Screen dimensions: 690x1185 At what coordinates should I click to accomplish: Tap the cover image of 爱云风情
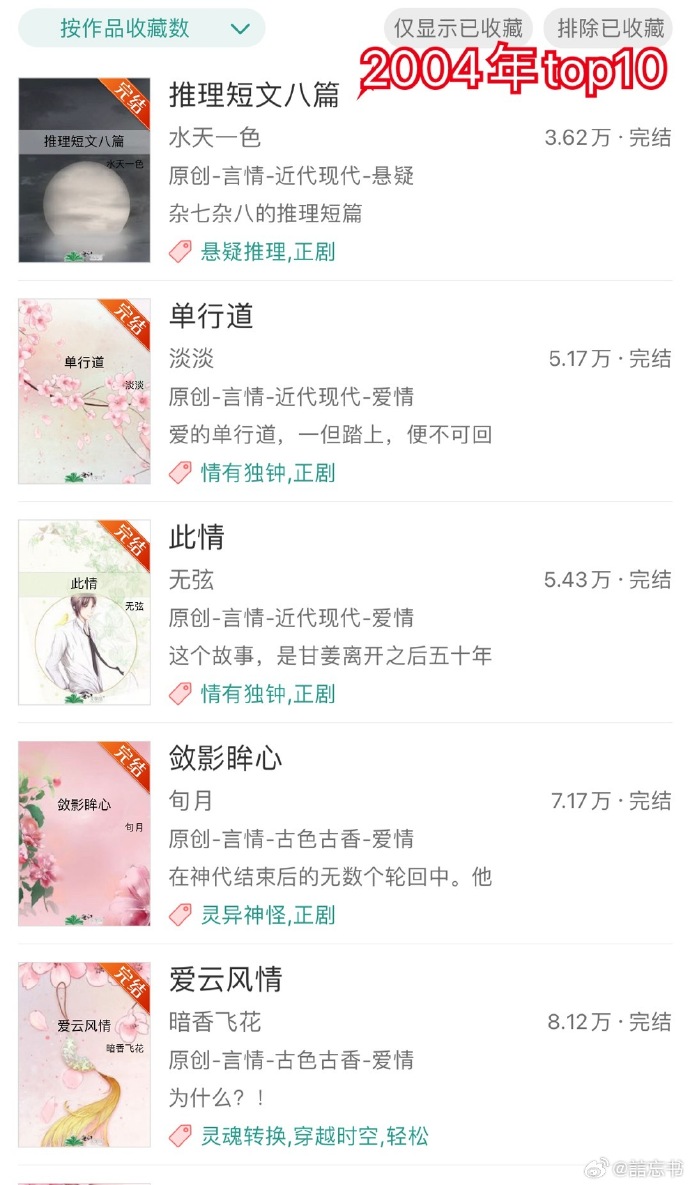[x=84, y=1054]
